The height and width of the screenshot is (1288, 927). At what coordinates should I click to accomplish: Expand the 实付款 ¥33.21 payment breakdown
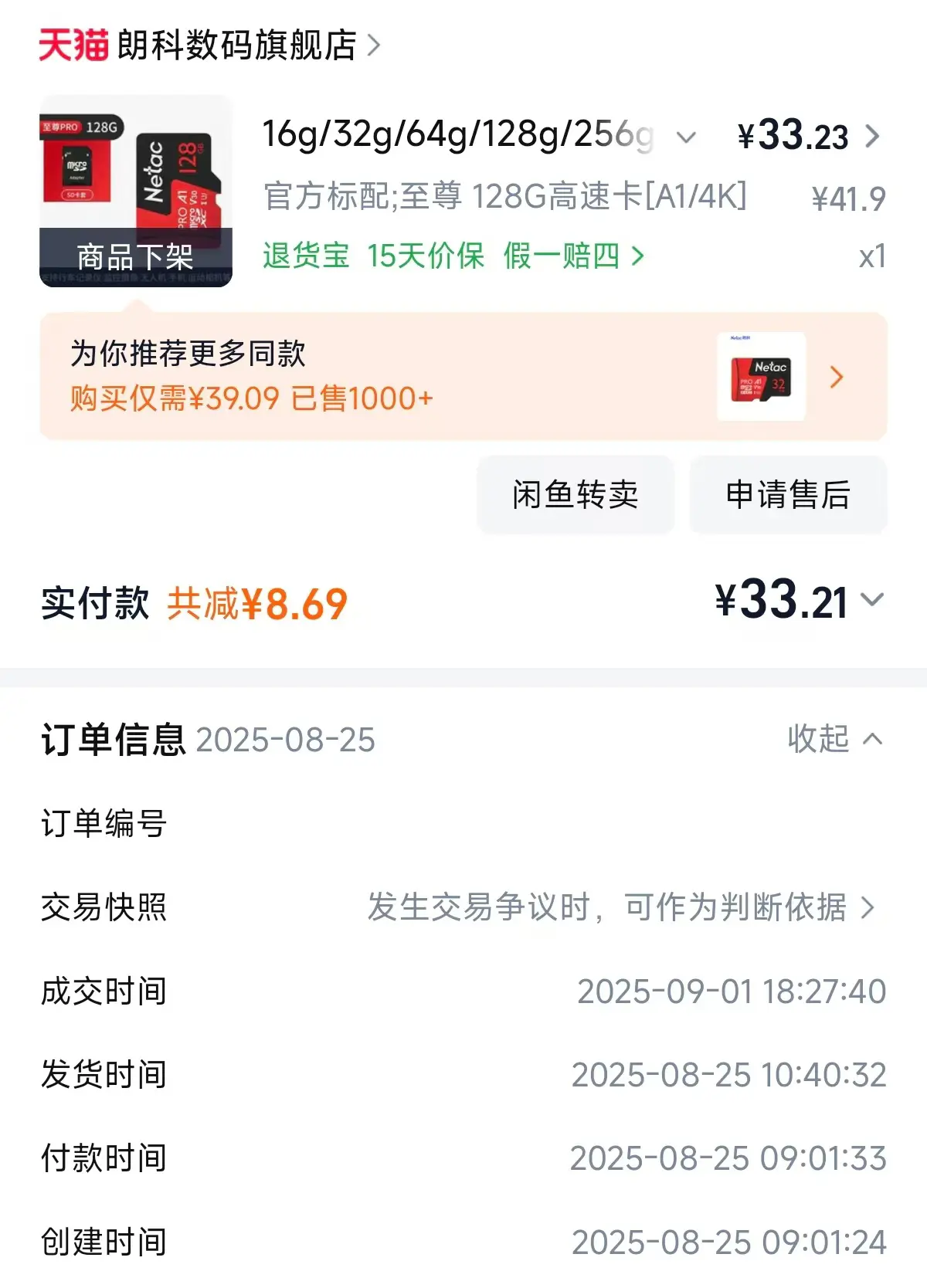[x=800, y=601]
